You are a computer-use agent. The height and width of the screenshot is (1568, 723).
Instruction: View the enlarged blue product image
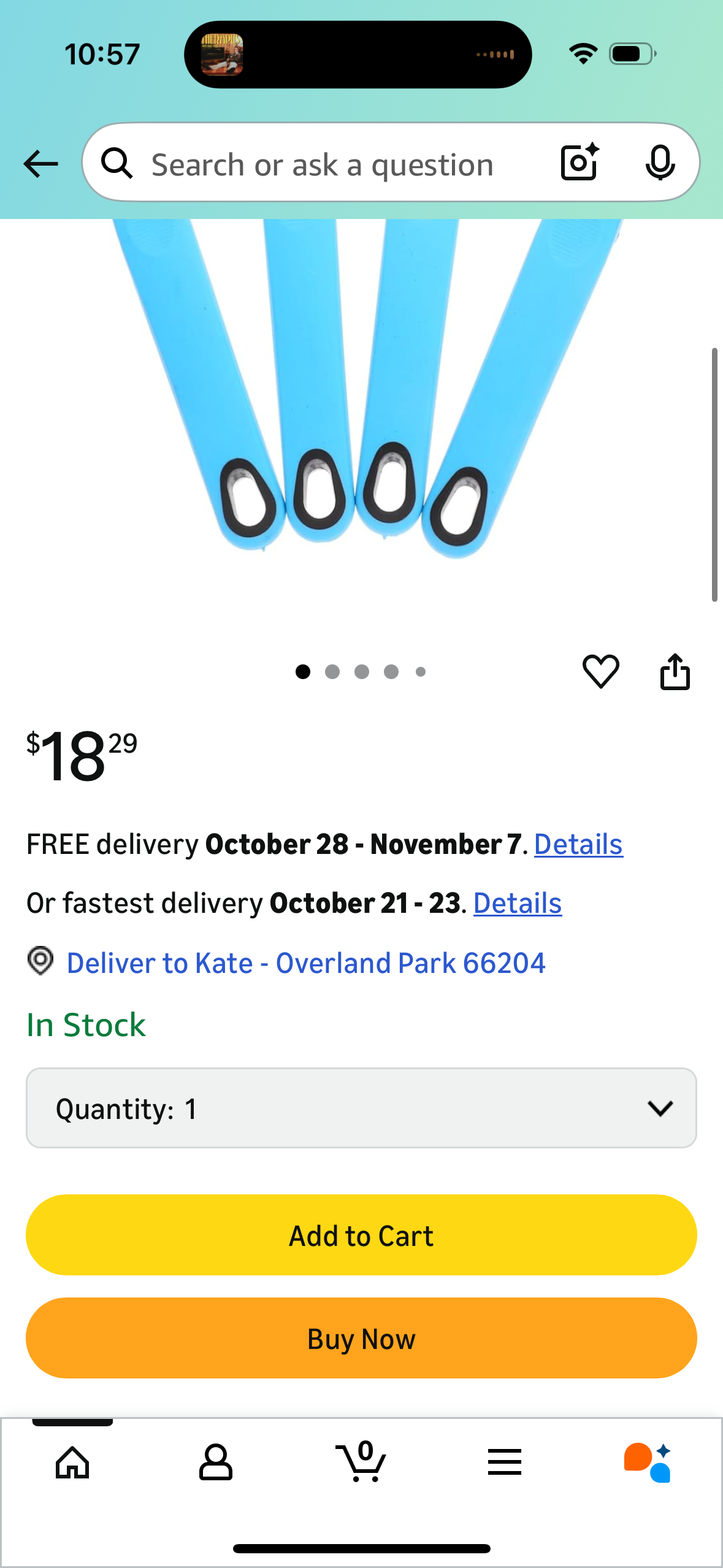pos(361,393)
